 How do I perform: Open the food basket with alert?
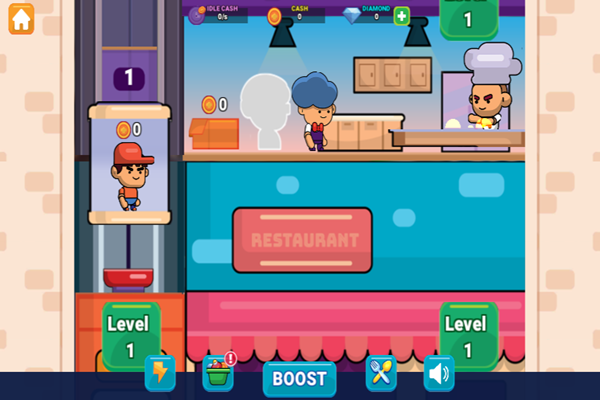click(218, 373)
